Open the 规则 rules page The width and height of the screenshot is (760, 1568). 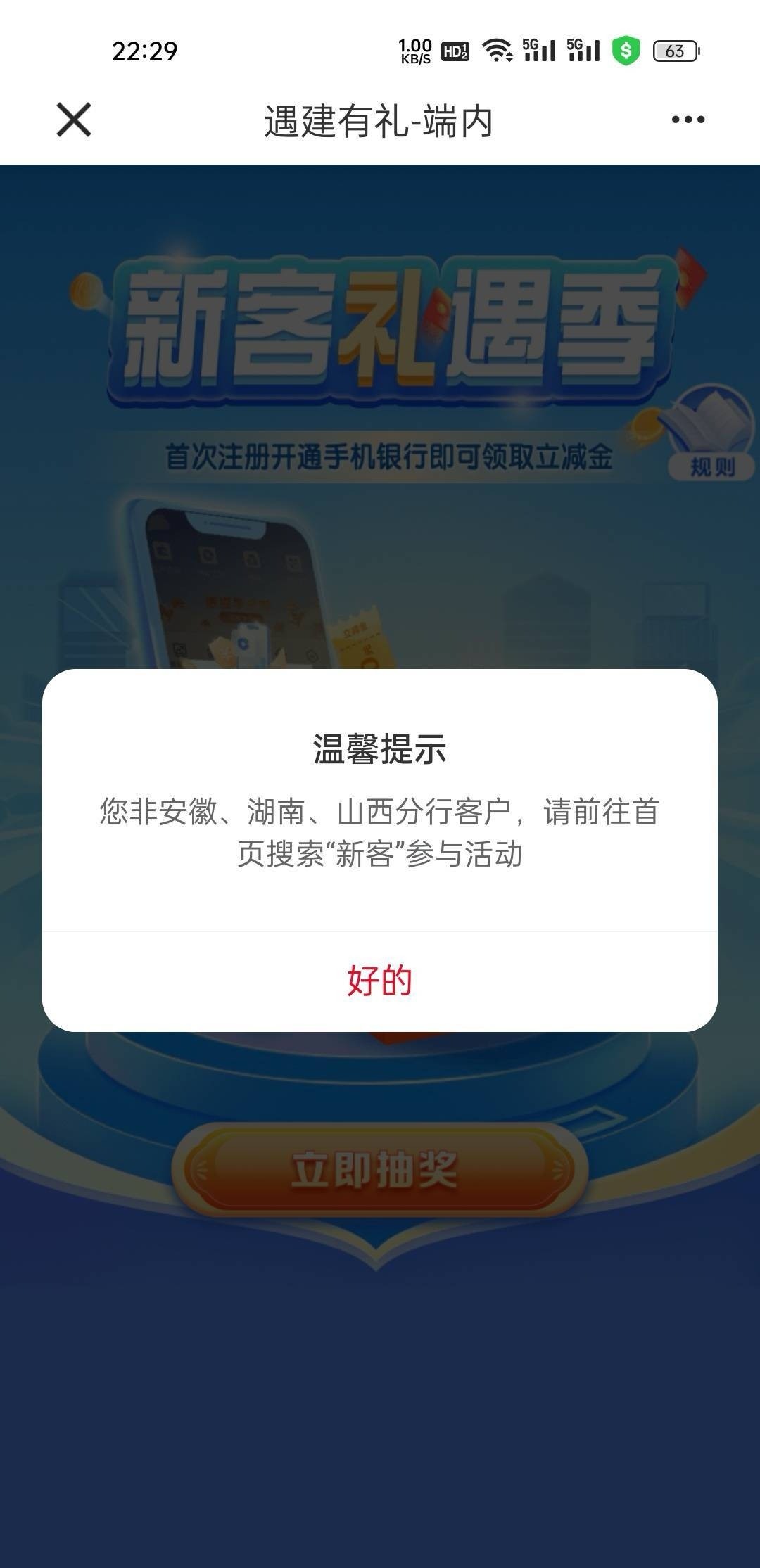(x=711, y=464)
